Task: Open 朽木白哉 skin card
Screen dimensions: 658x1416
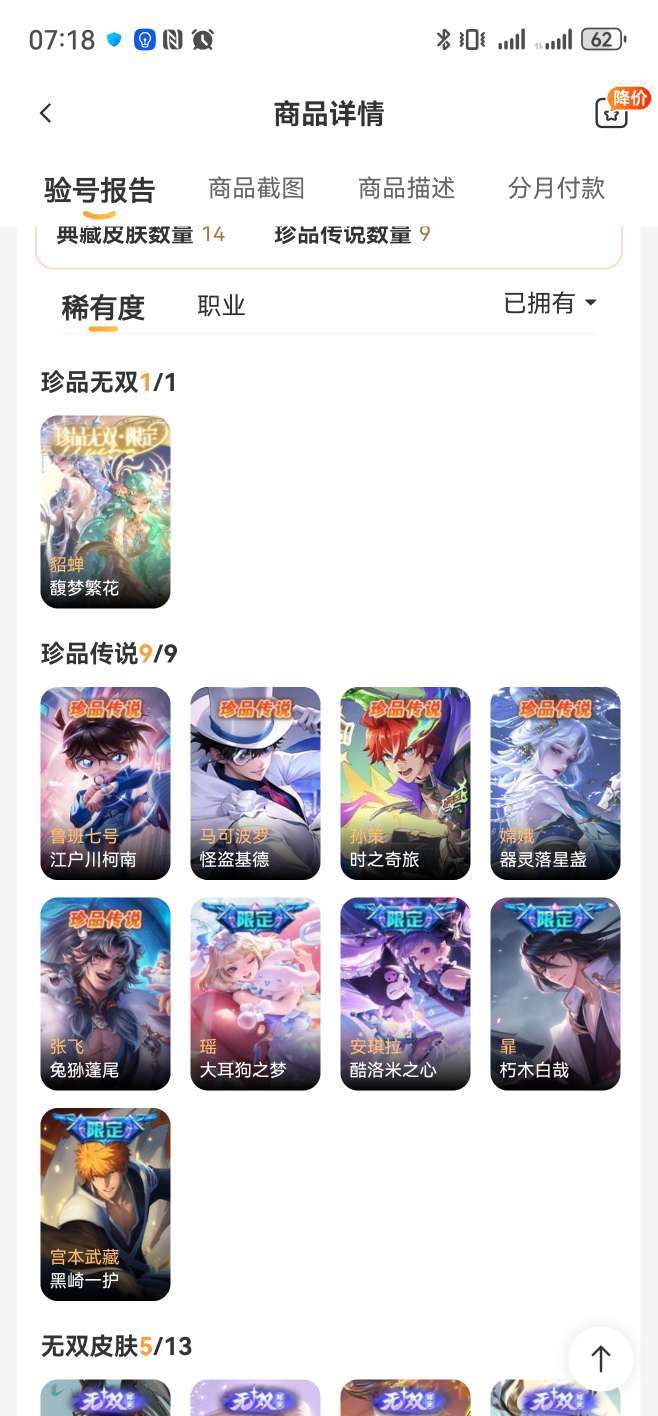Action: pyautogui.click(x=555, y=993)
